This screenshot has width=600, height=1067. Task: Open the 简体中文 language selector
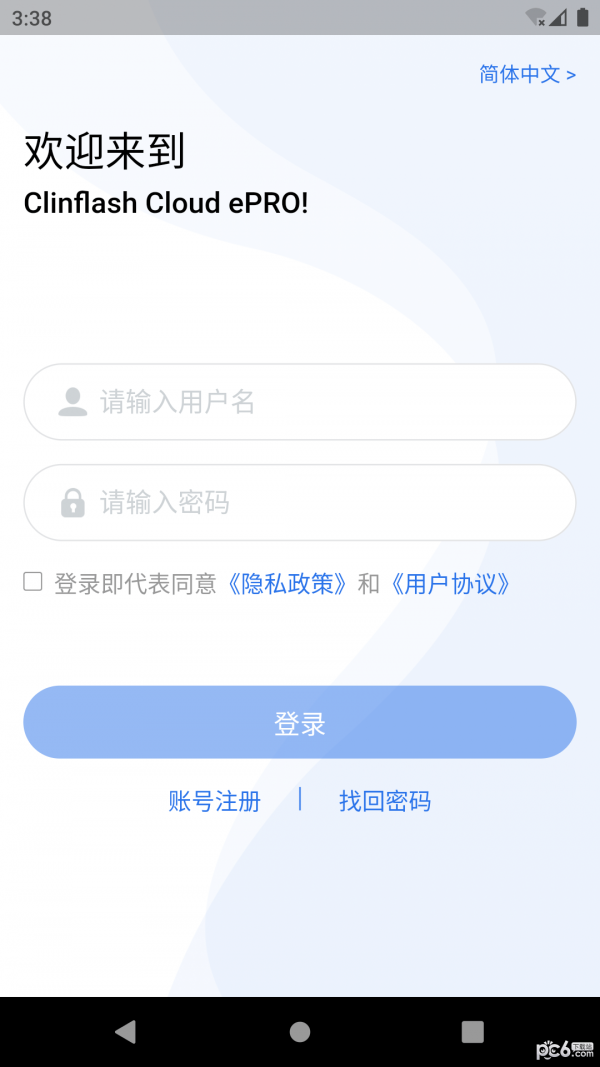(x=527, y=74)
